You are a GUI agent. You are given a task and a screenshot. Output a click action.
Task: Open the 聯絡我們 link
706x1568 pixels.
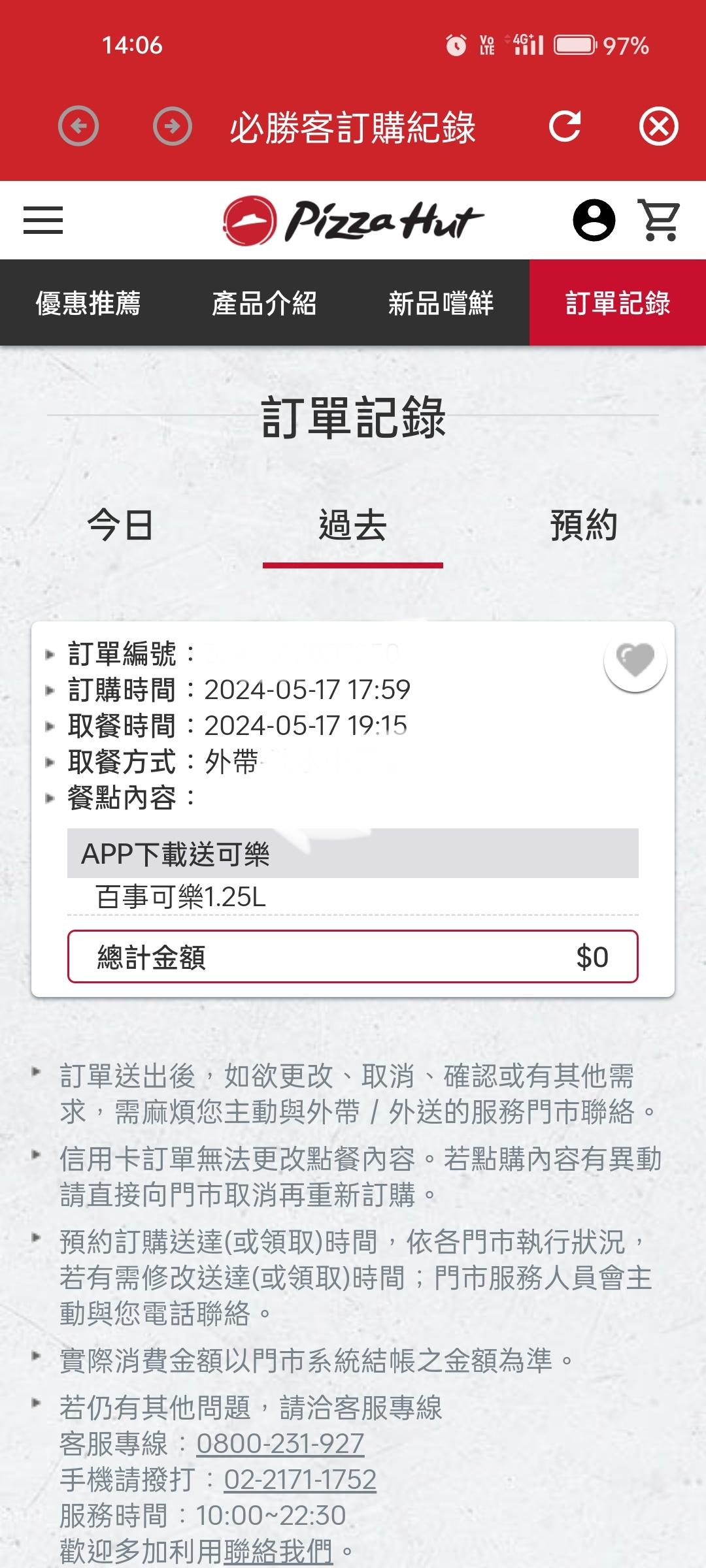pyautogui.click(x=278, y=1551)
